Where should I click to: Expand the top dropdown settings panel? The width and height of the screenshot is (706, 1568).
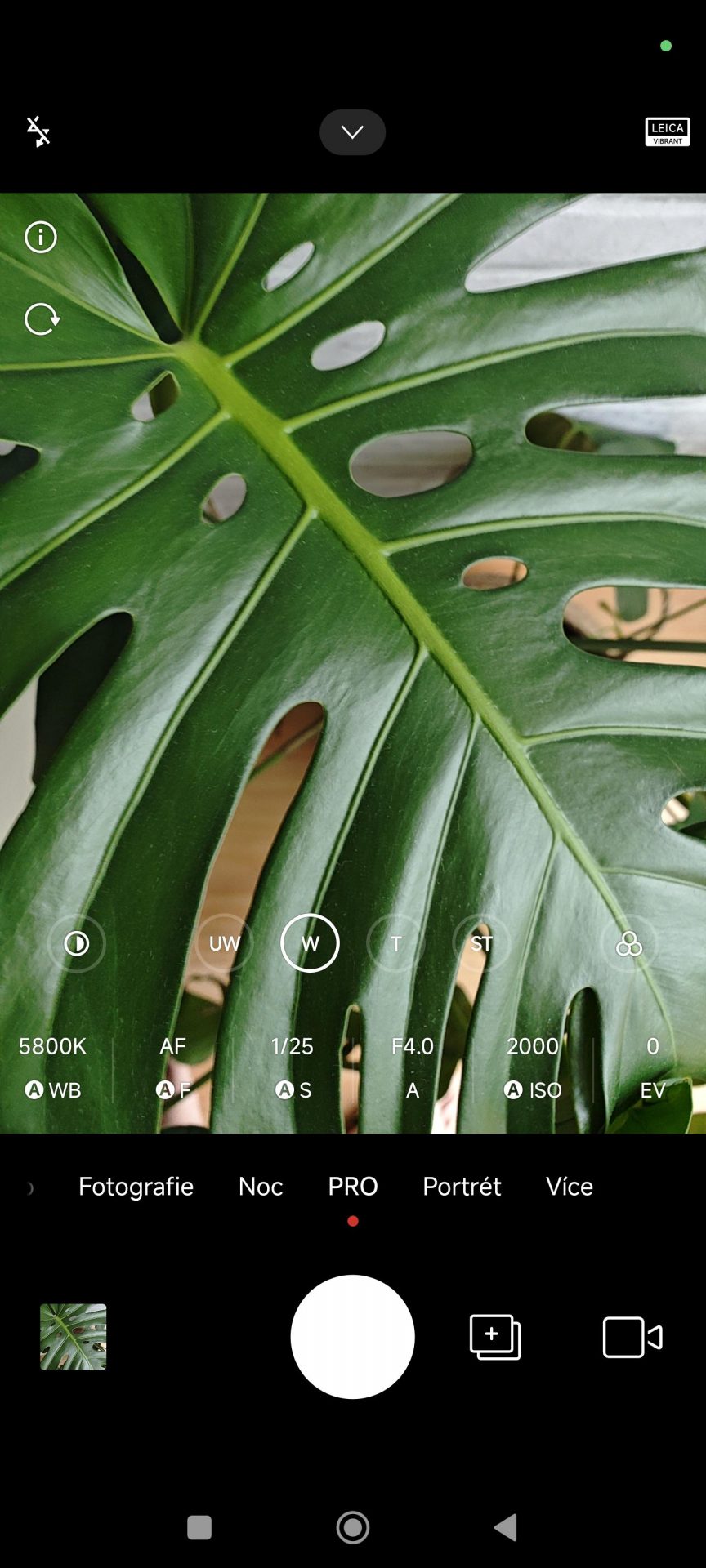pyautogui.click(x=352, y=132)
